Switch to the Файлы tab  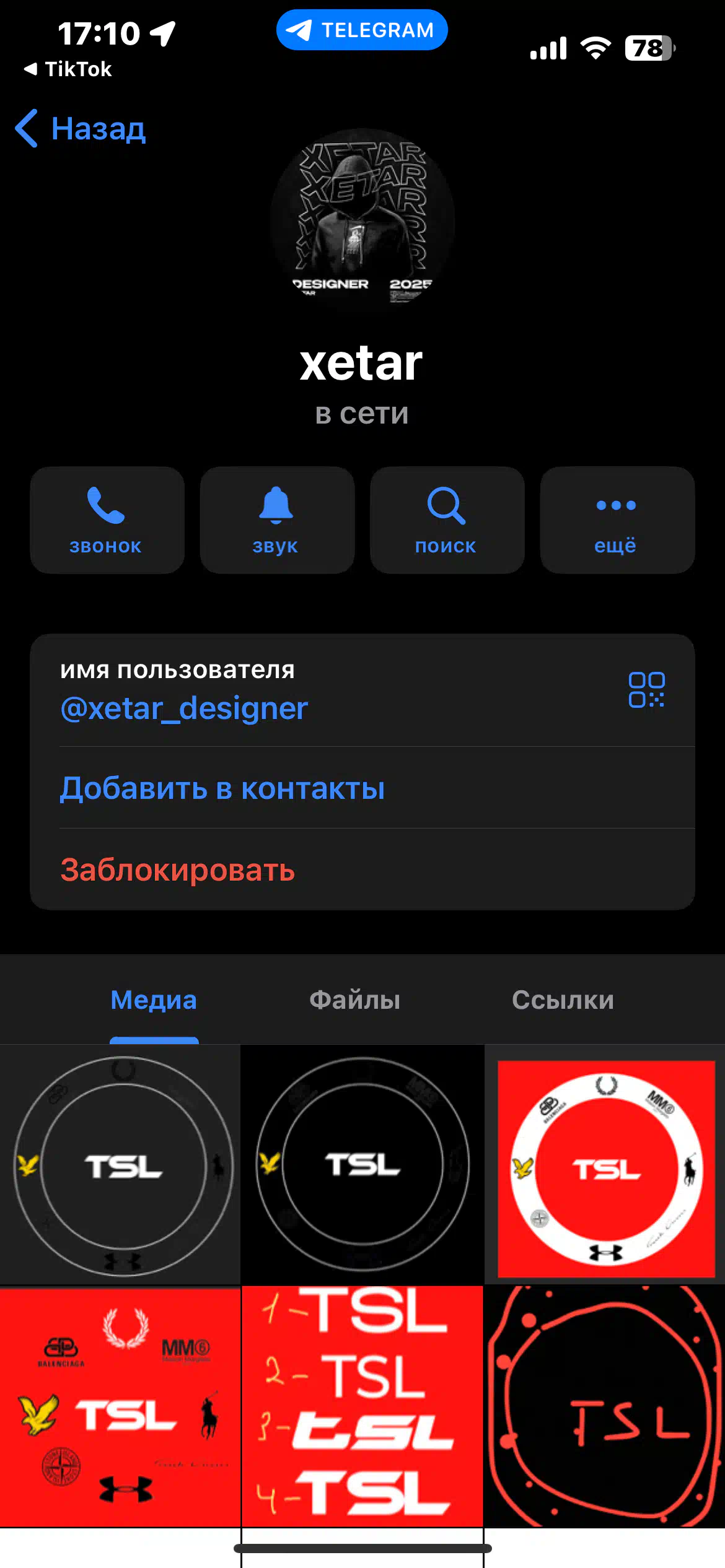pos(354,1000)
